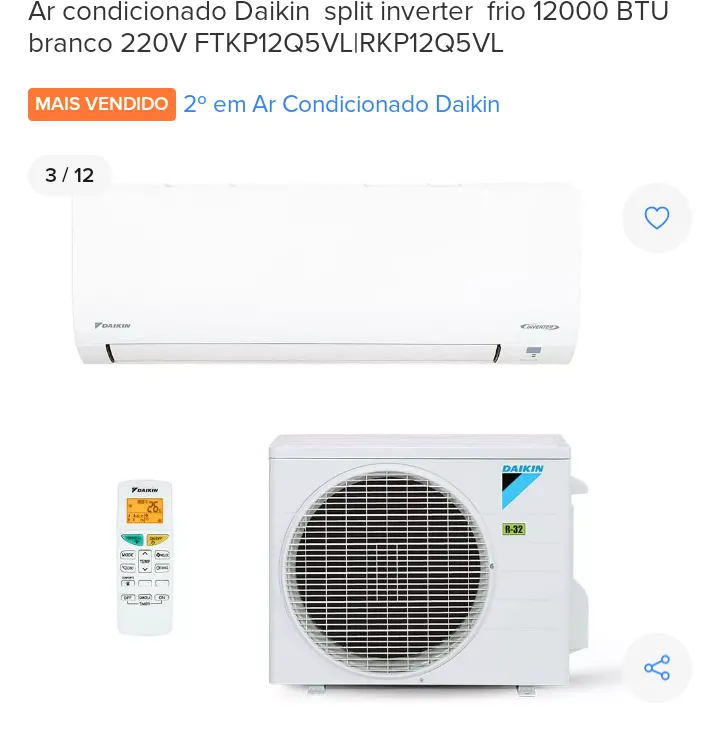Click the heart icon to favorite this product

(656, 218)
